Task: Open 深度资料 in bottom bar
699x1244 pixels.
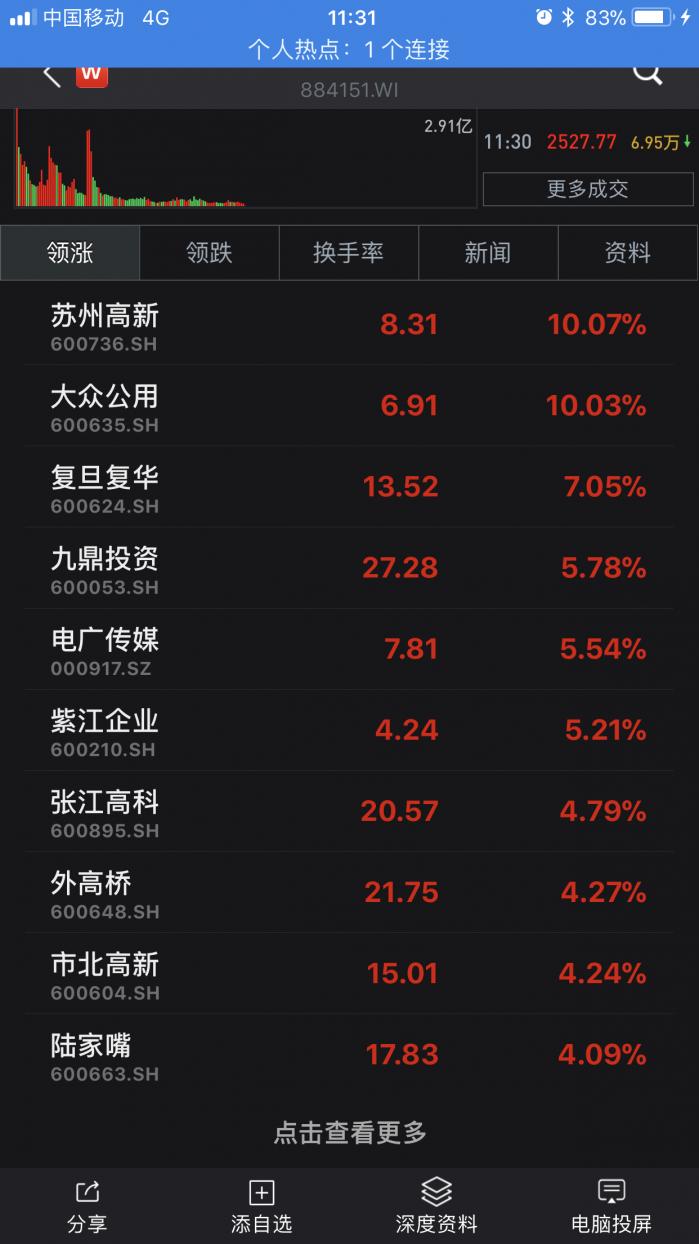Action: point(436,1206)
